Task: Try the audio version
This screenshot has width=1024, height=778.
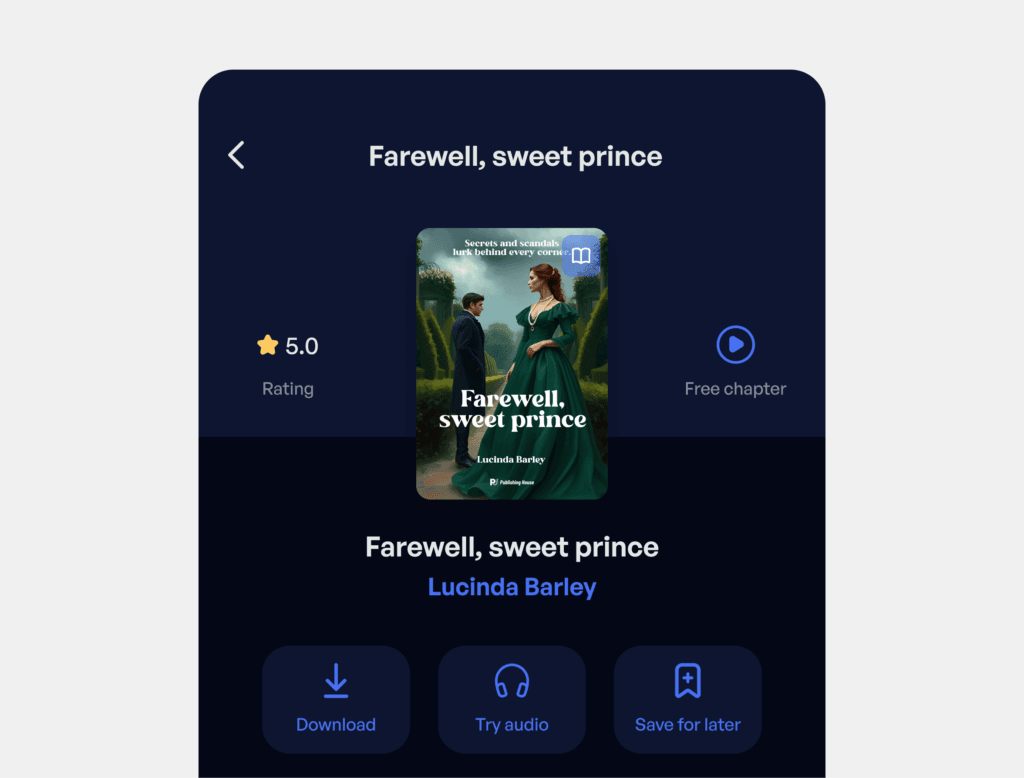Action: pyautogui.click(x=512, y=699)
